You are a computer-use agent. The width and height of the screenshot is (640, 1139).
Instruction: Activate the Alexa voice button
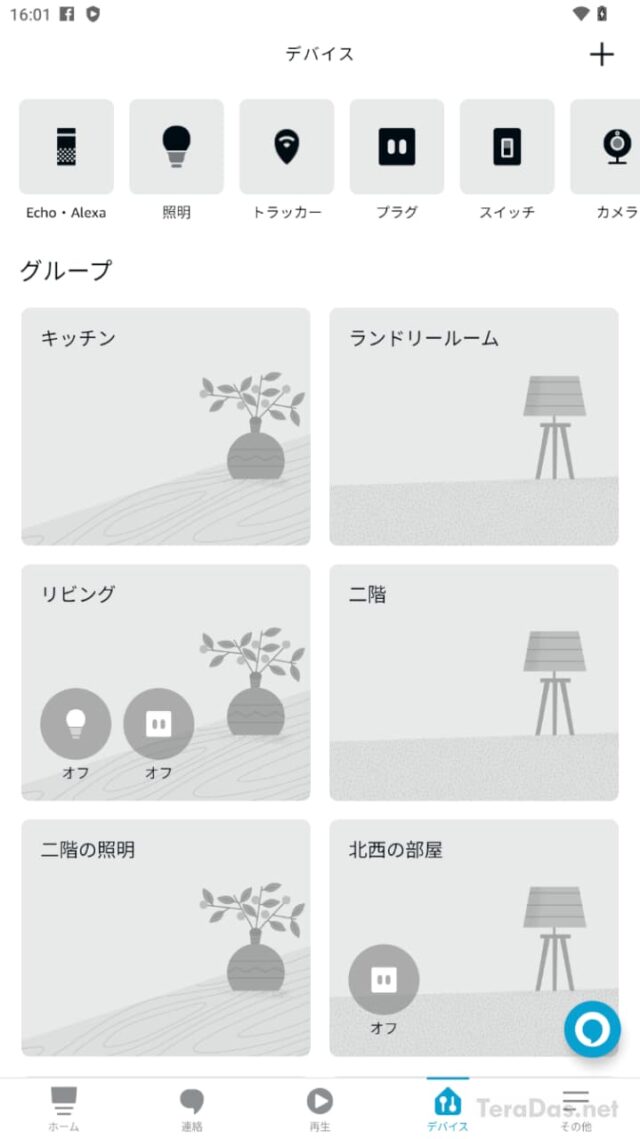click(592, 1029)
